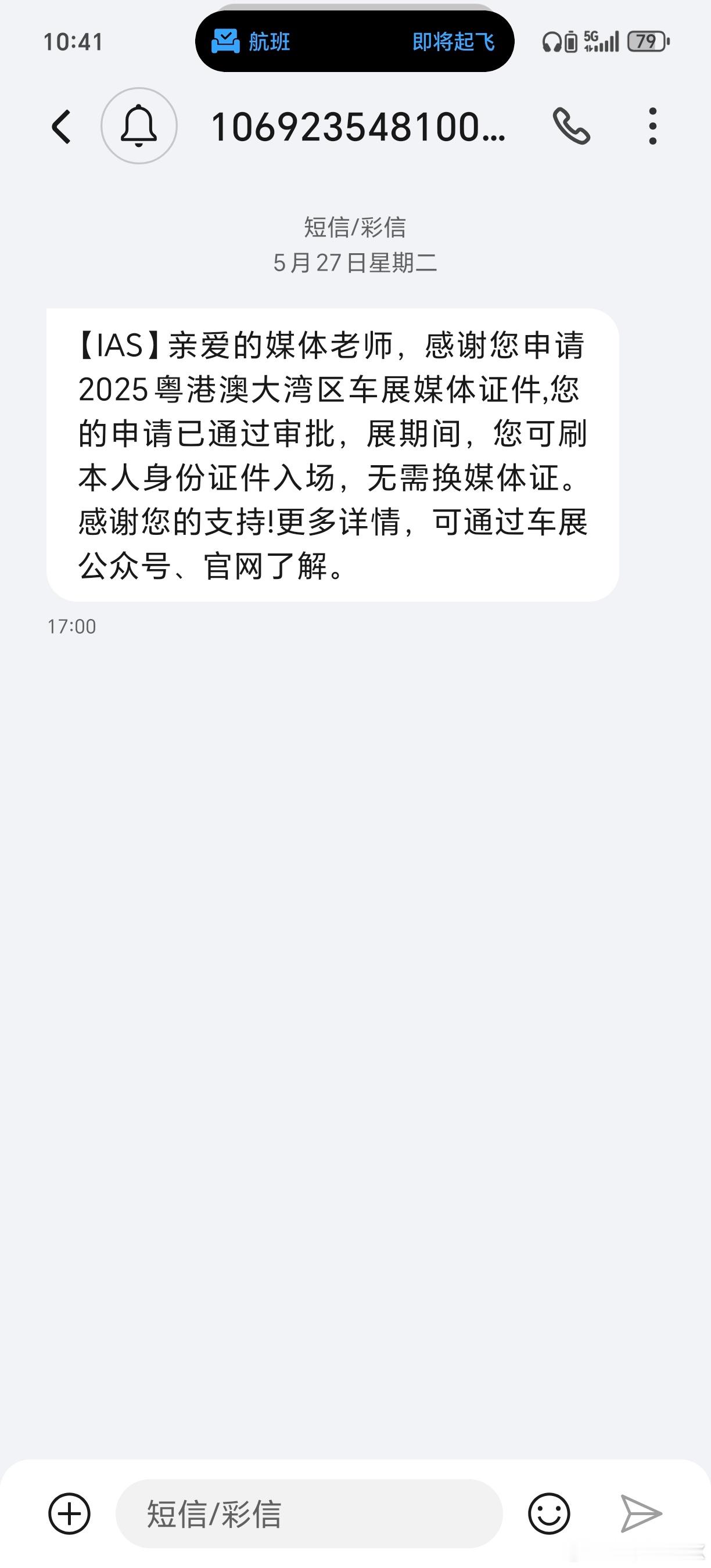Viewport: 711px width, 1568px height.
Task: Open the plus attachment button
Action: [69, 1513]
